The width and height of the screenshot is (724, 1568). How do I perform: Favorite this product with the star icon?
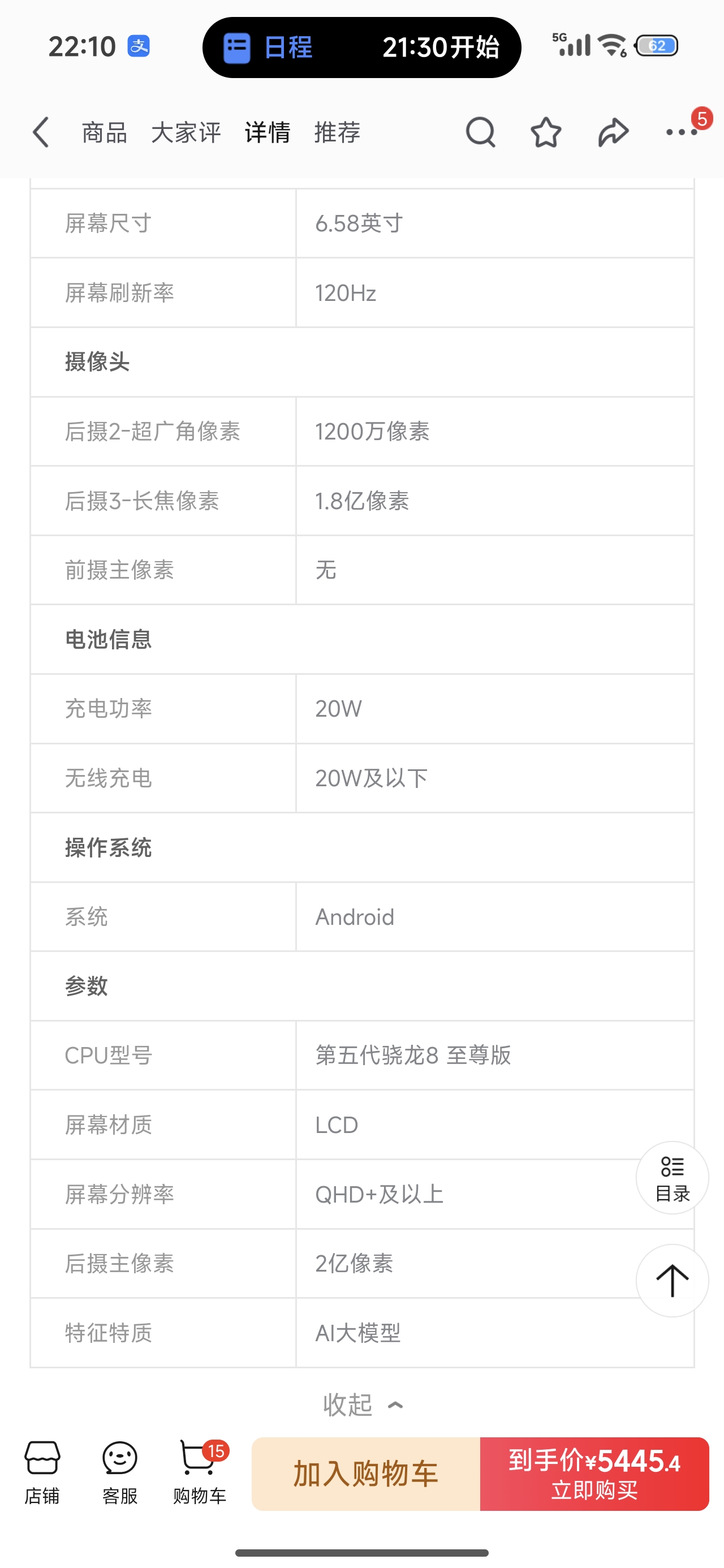pyautogui.click(x=546, y=133)
